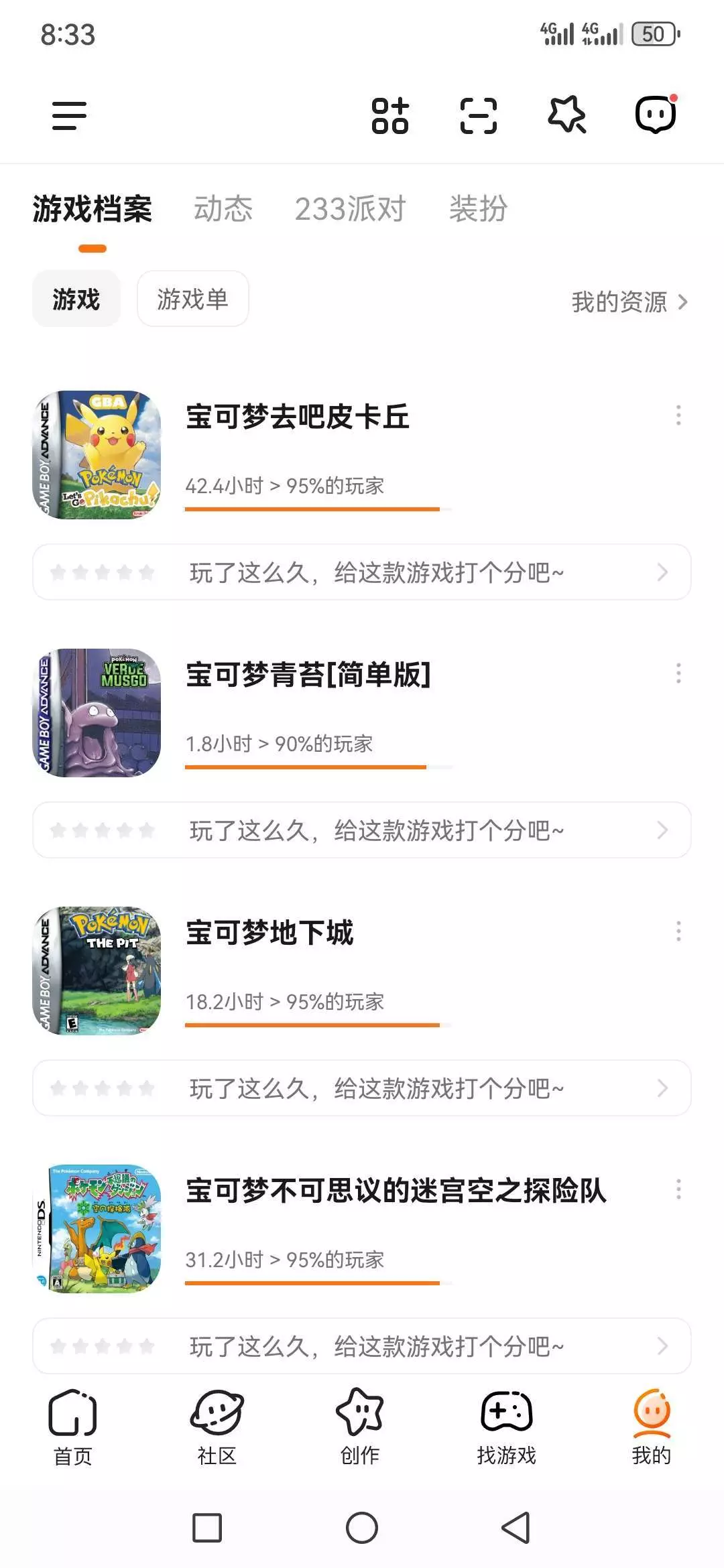Open the game 宝可梦去吧皮卡丘
This screenshot has height=1568, width=724.
(x=298, y=417)
